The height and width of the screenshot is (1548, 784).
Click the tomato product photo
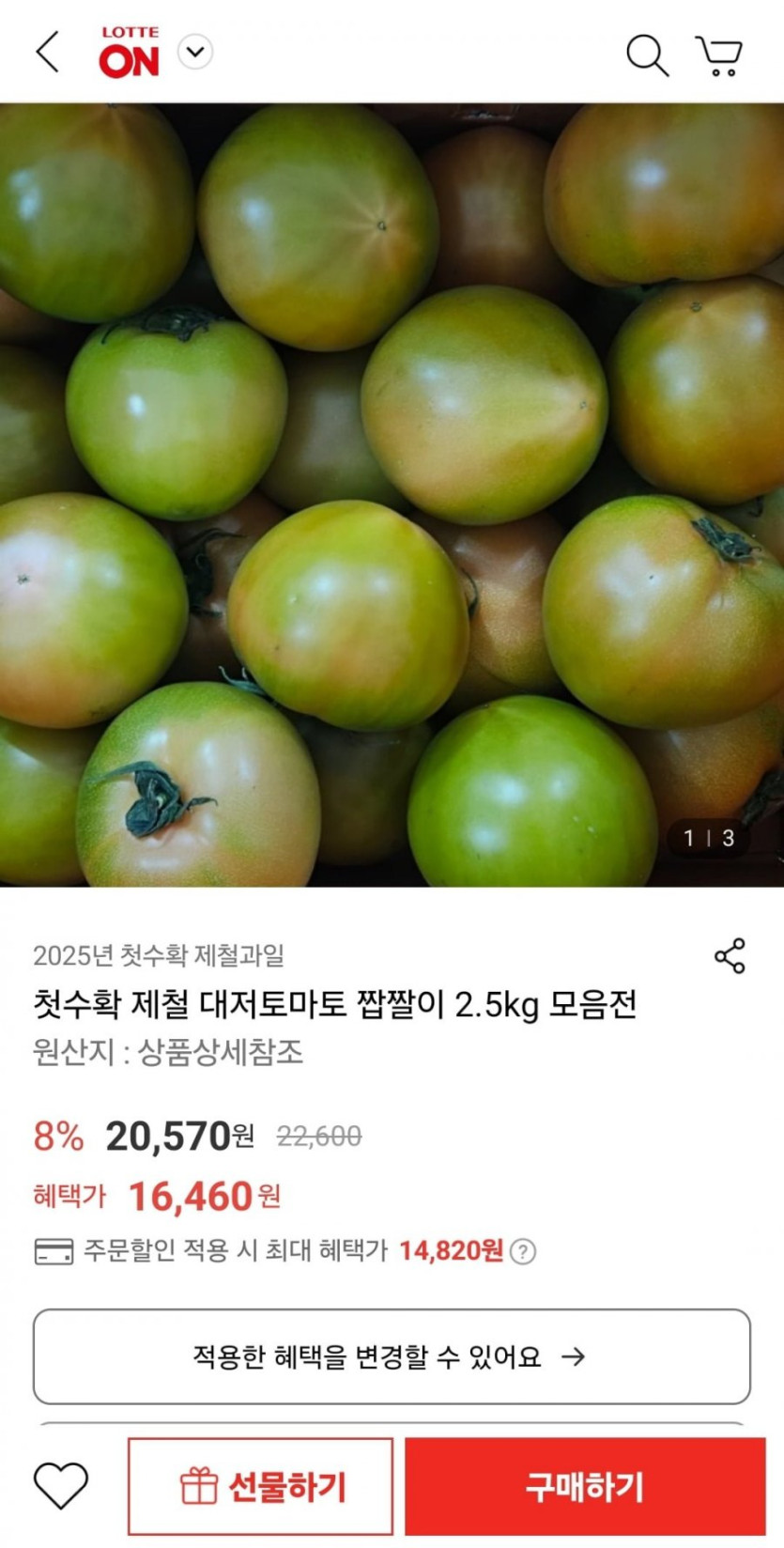point(392,488)
